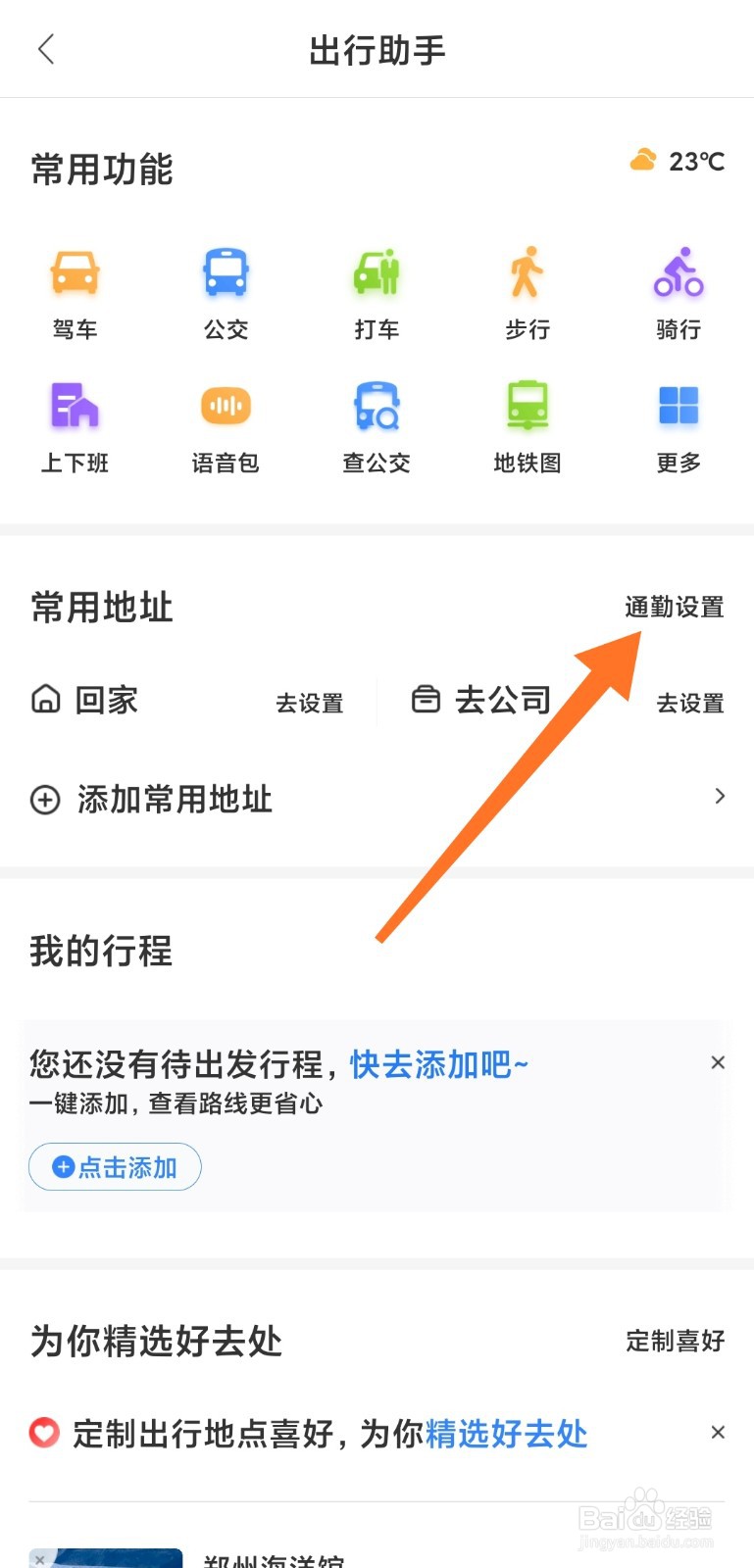
Task: View the 郑州海洋馆 recommendation thumbnail
Action: 105,1557
